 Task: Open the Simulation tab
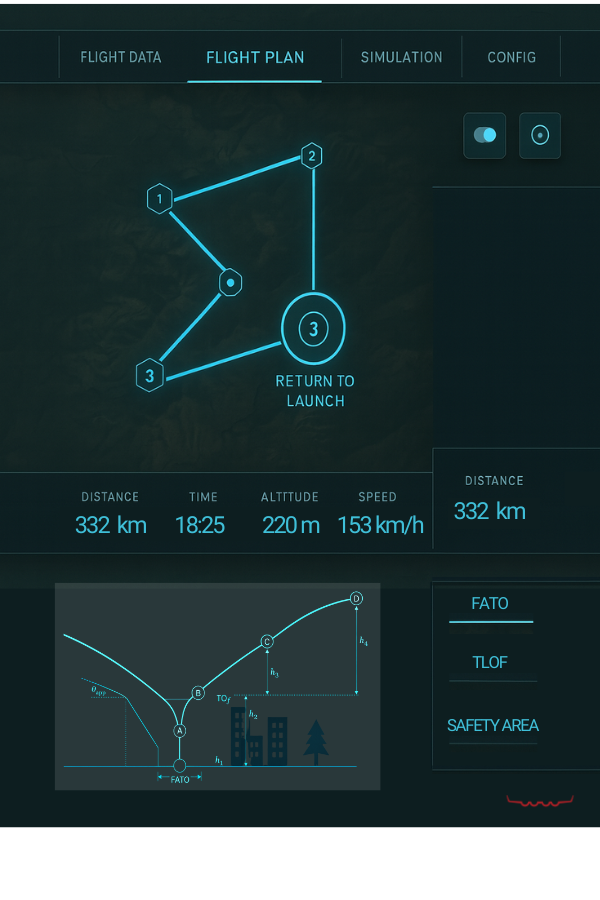pos(401,57)
